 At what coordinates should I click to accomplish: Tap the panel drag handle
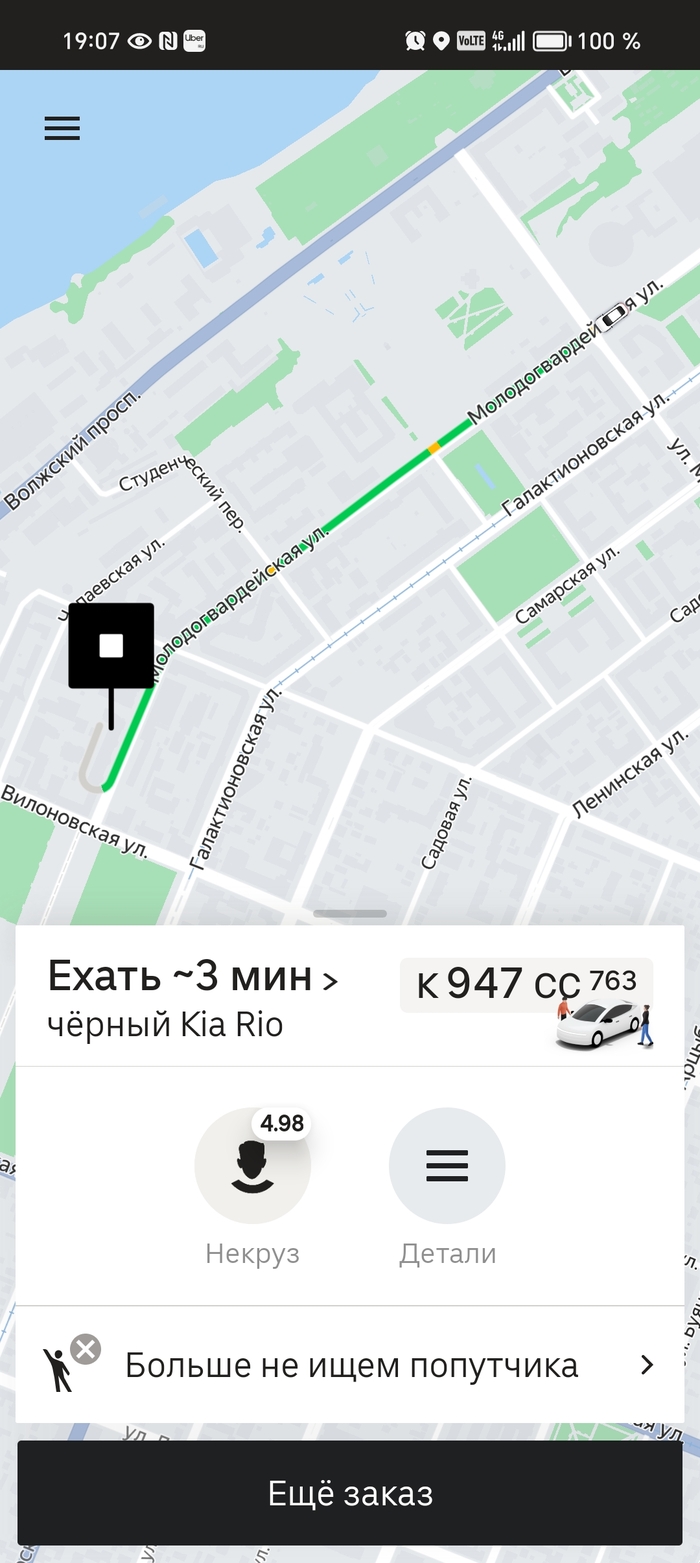[350, 914]
